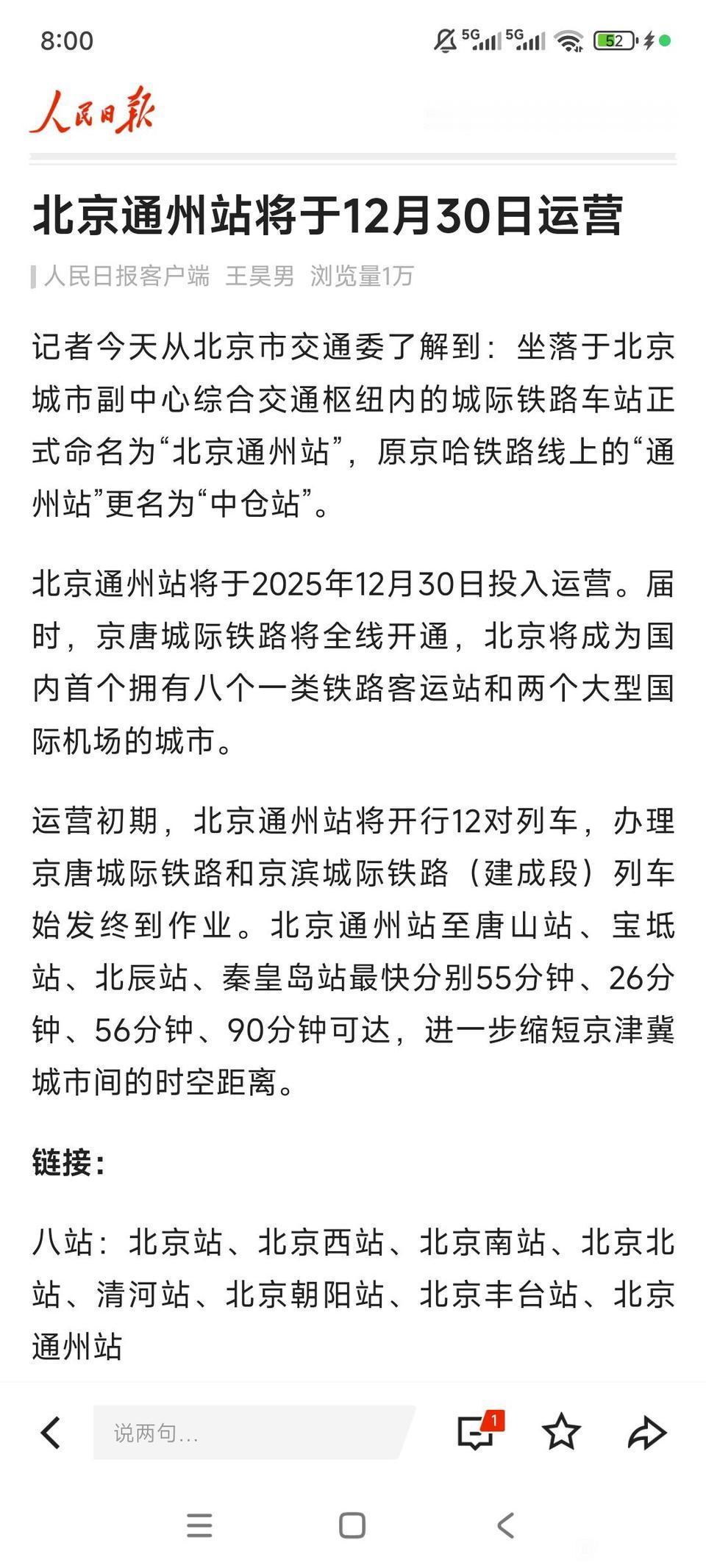Image resolution: width=706 pixels, height=1568 pixels.
Task: Tap the back chevron in the bottom bar
Action: [50, 1433]
